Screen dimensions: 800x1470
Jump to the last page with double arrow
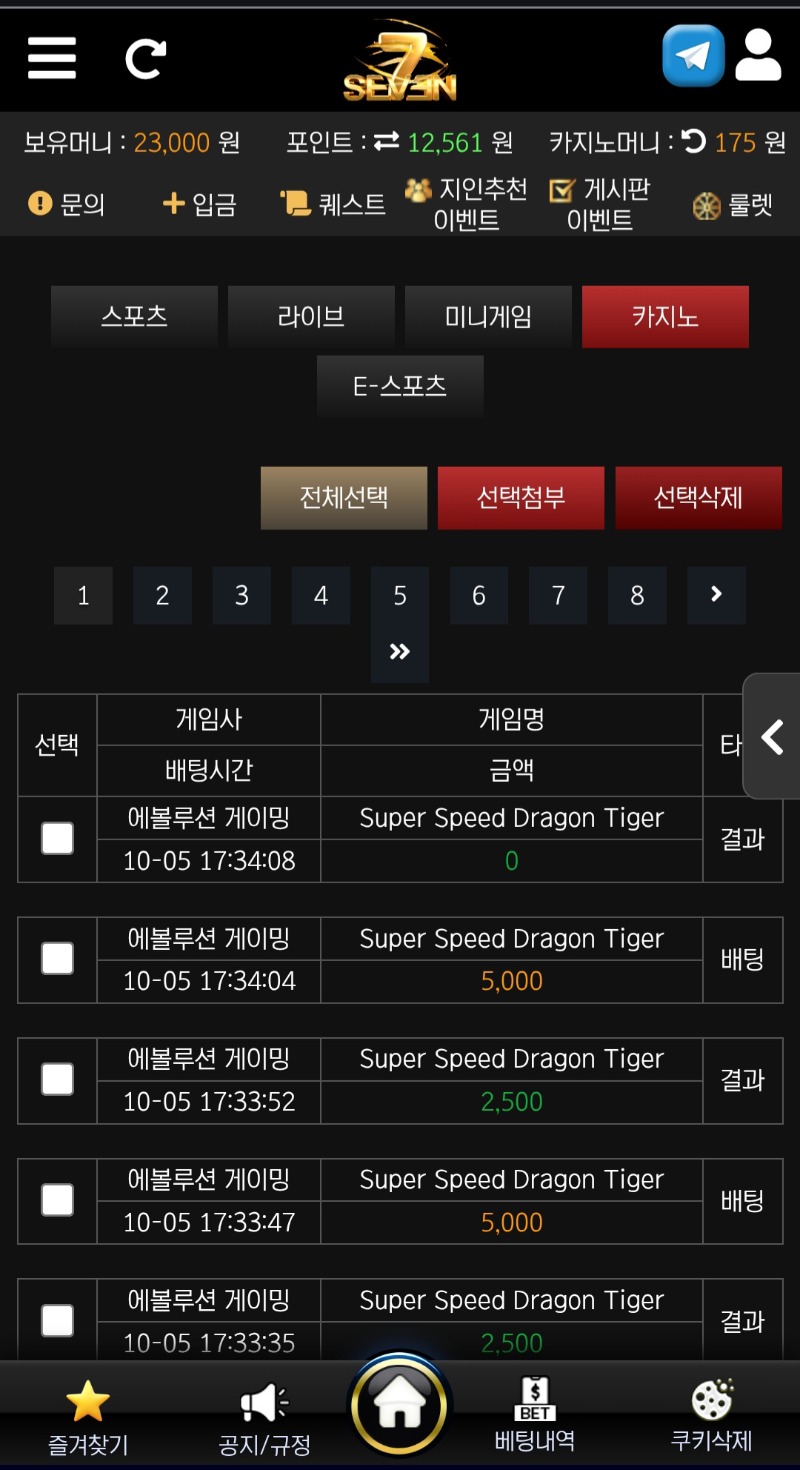pyautogui.click(x=400, y=652)
